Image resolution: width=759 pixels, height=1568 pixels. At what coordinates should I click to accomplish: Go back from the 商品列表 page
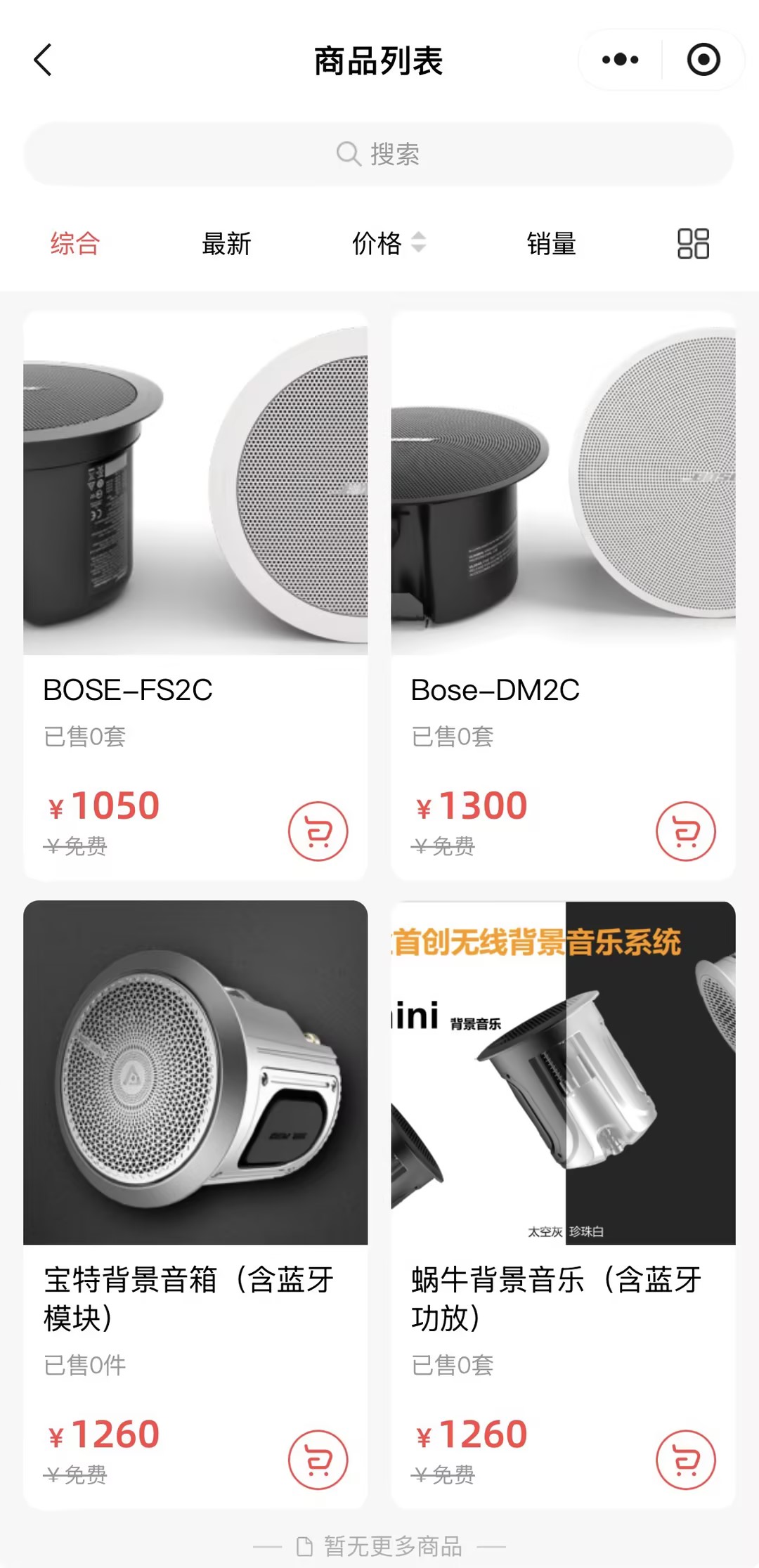point(44,60)
